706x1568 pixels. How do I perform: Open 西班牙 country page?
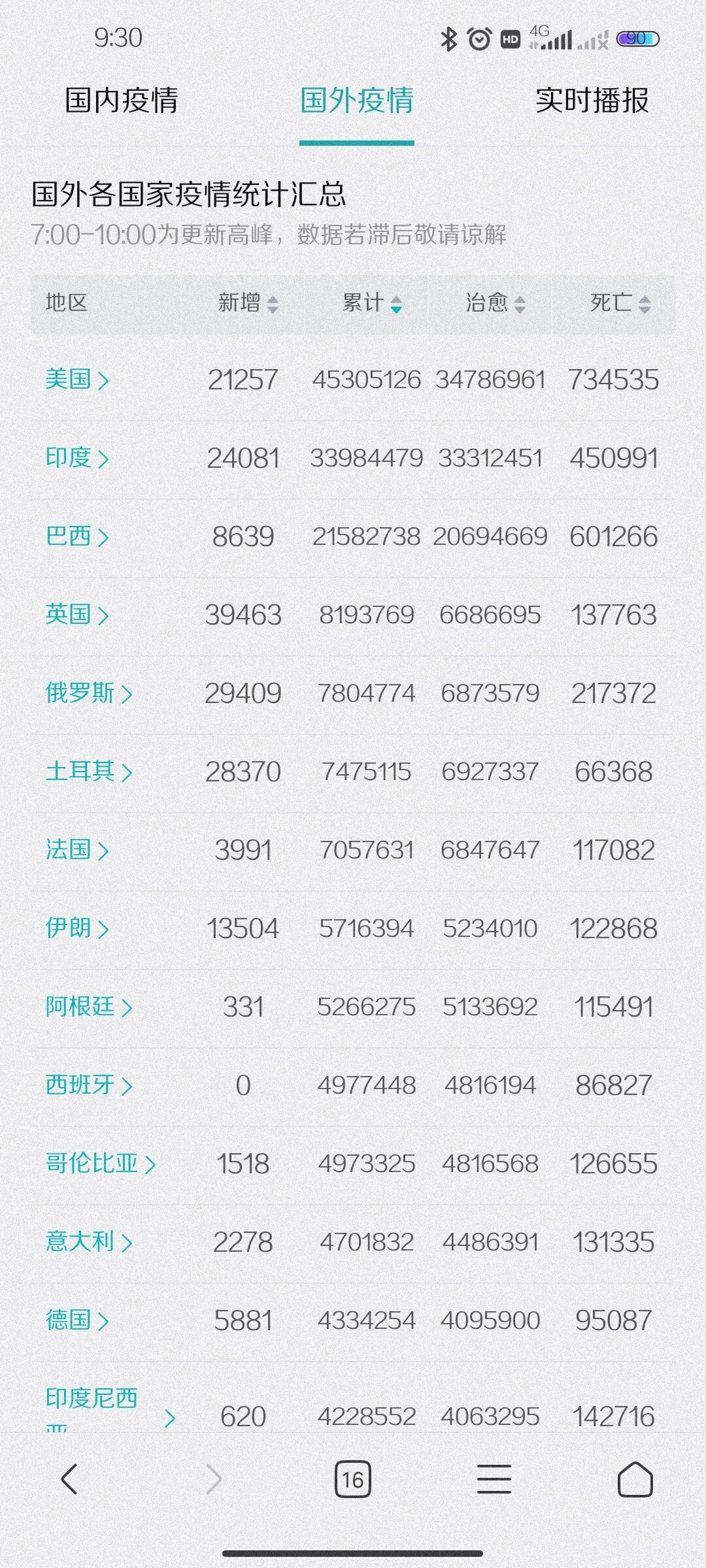[x=88, y=1085]
